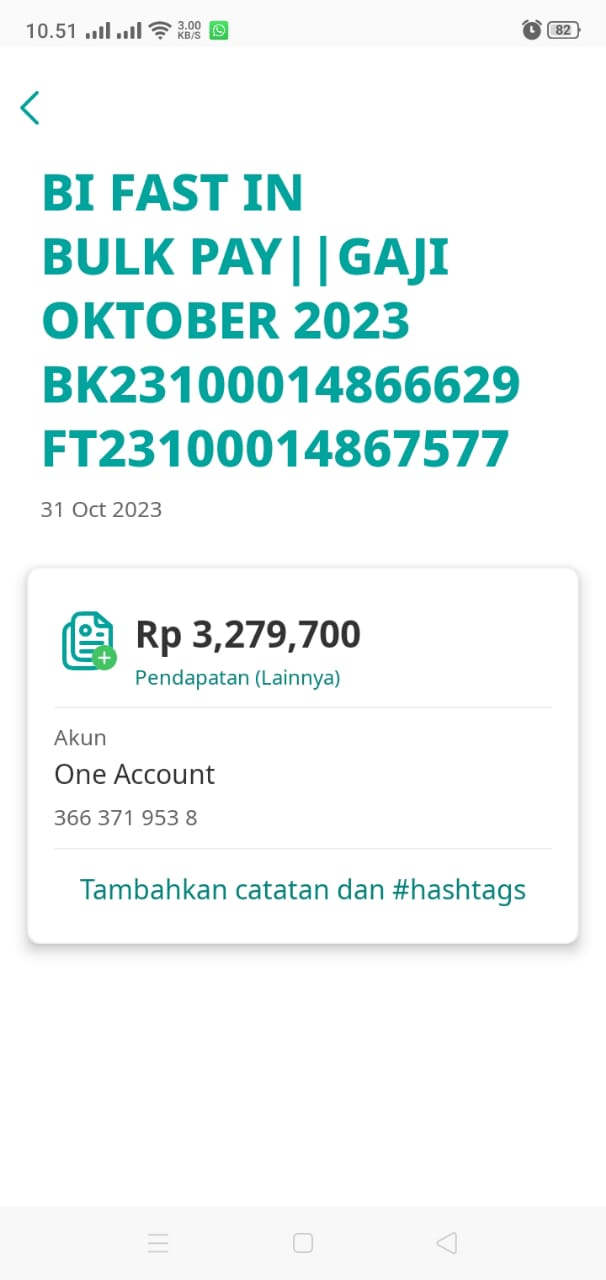Open recent apps from navigation bar

158,1243
